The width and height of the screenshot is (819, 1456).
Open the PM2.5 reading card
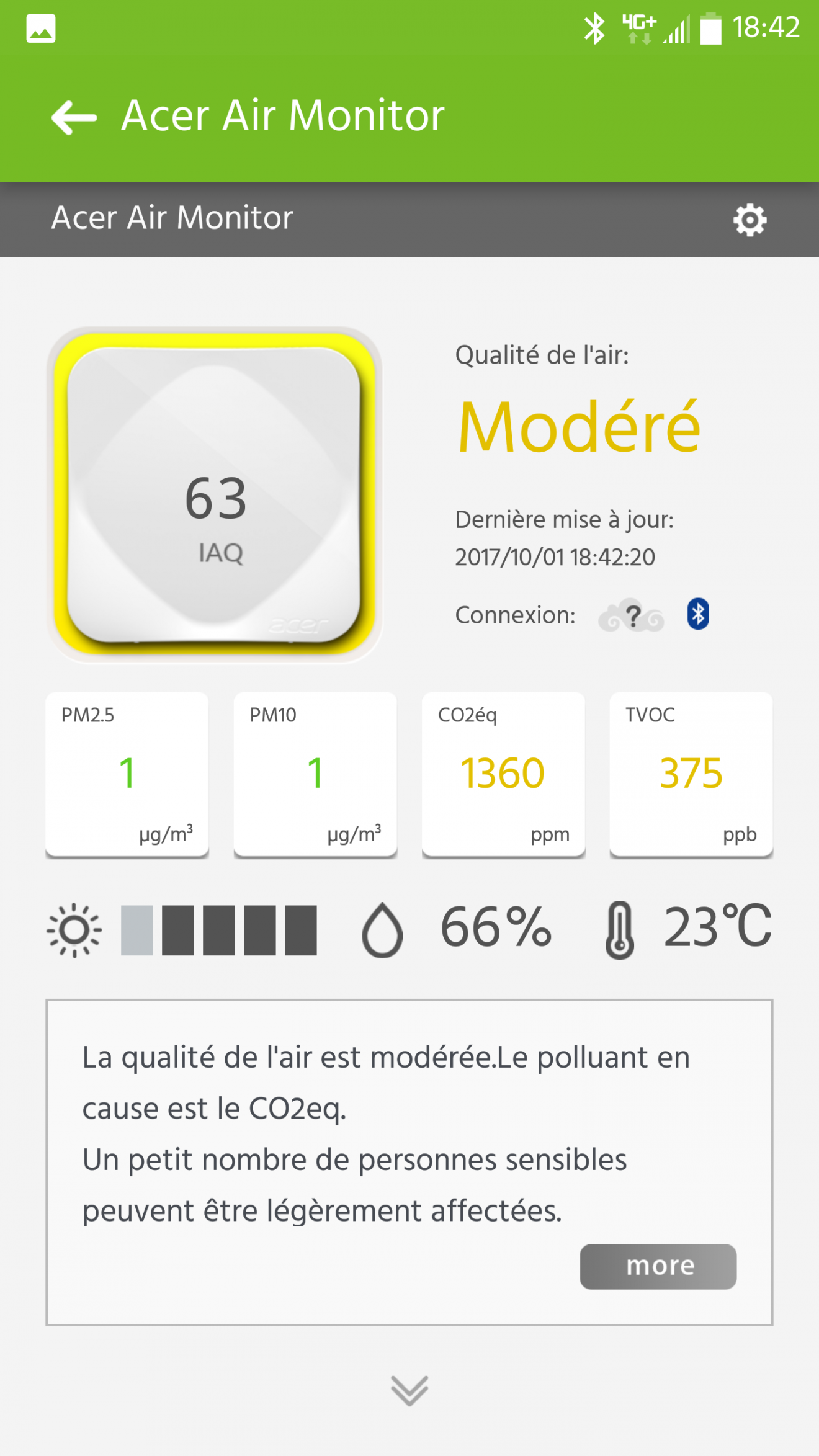point(127,774)
